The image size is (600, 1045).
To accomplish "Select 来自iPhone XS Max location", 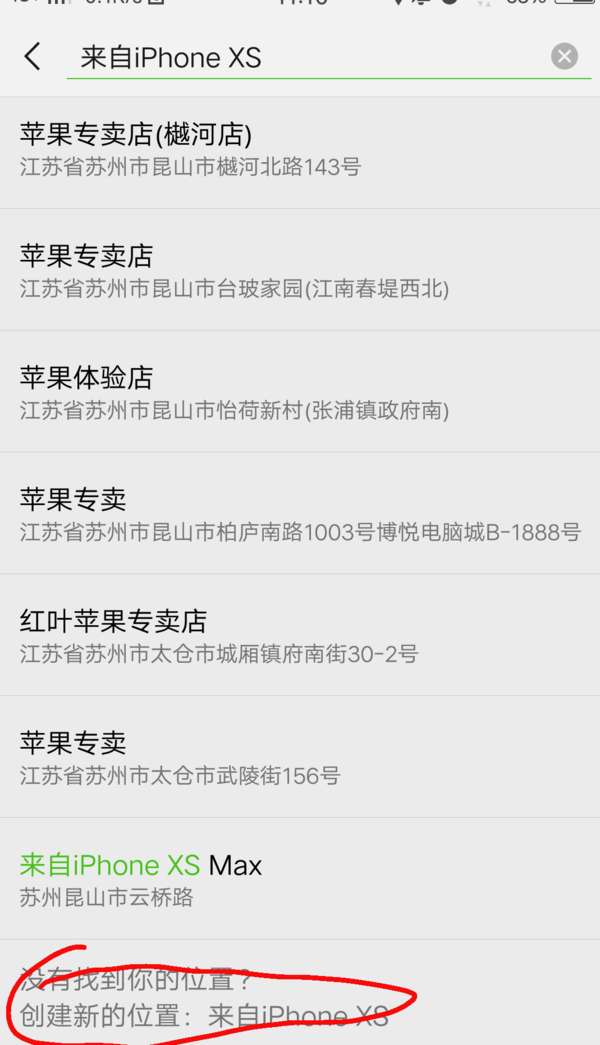I will (300, 879).
